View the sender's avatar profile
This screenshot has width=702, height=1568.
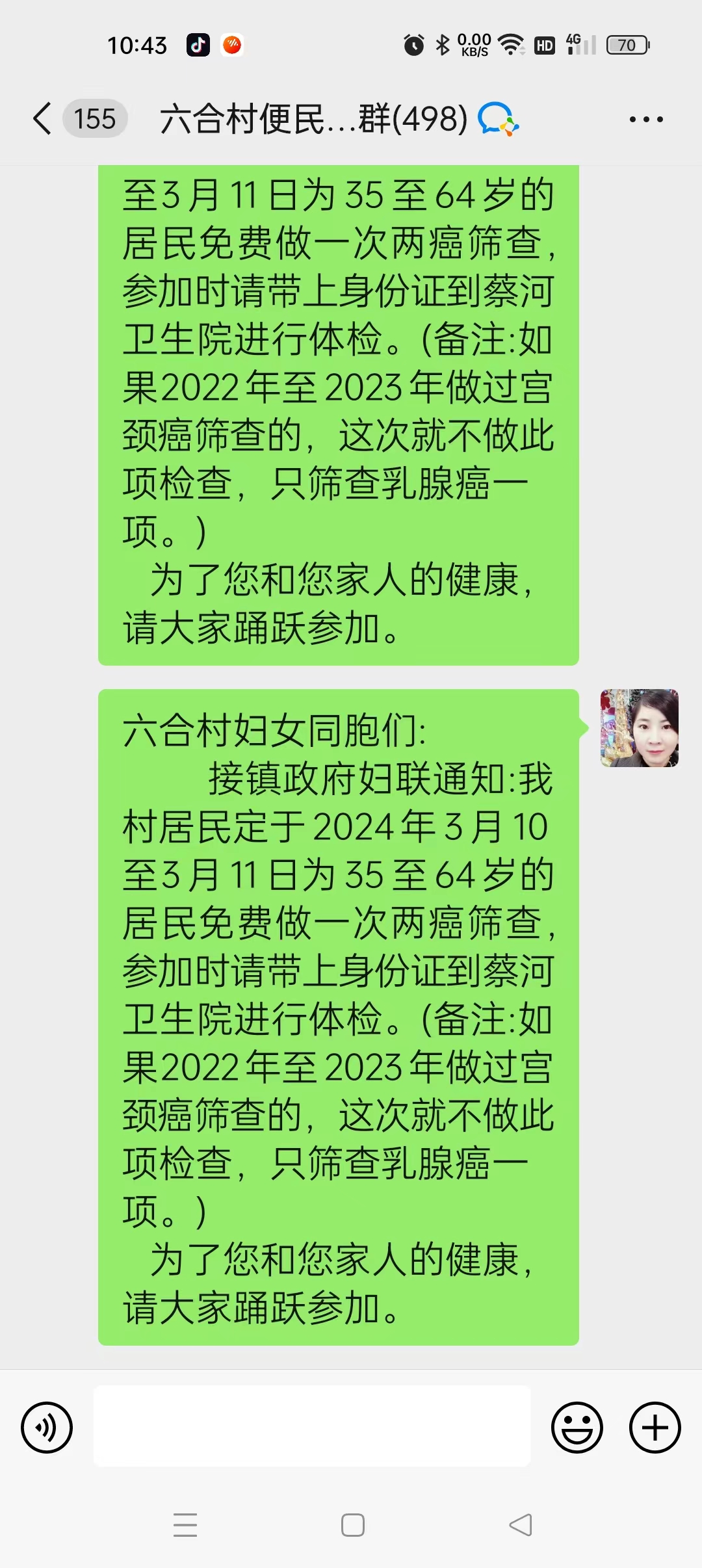point(639,728)
